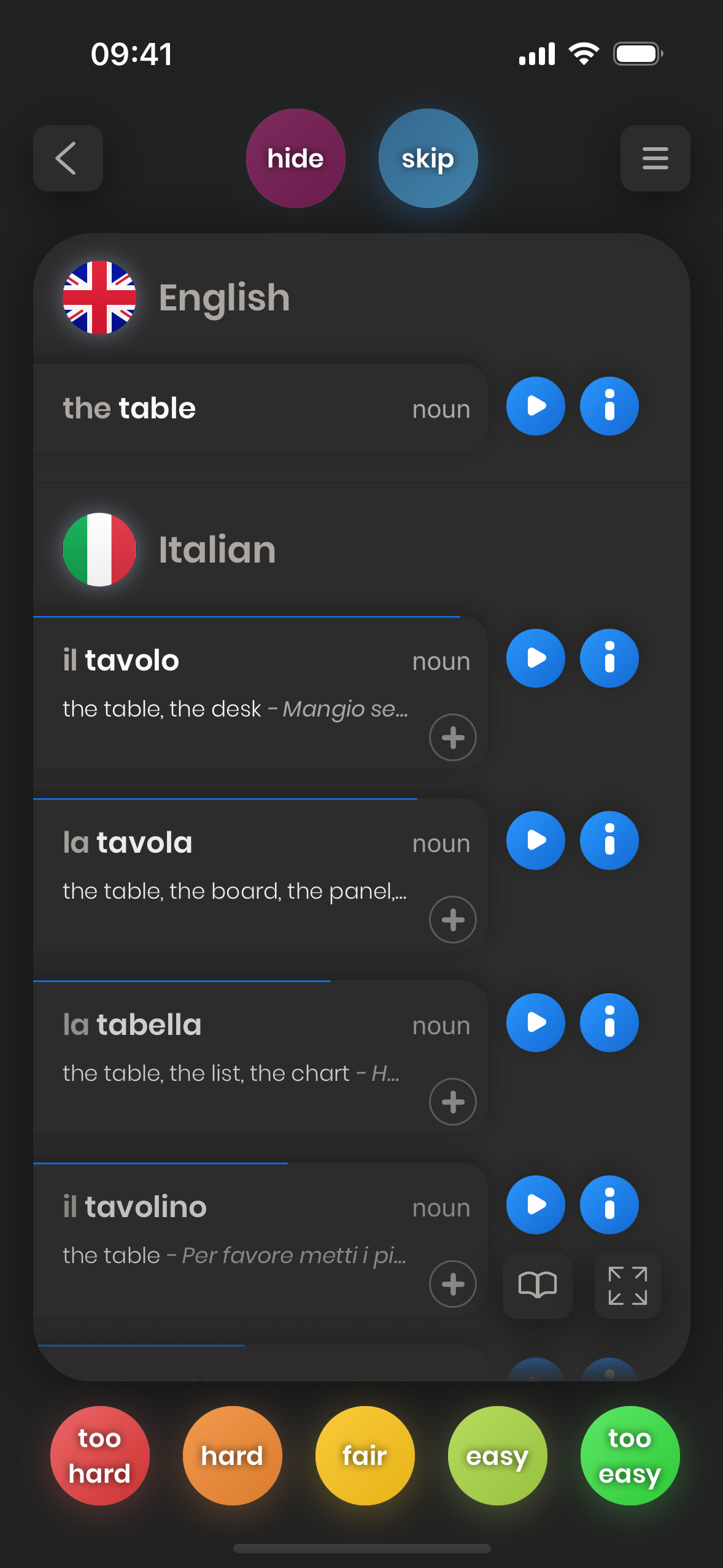The width and height of the screenshot is (723, 1568).
Task: Go back using the left arrow
Action: point(68,158)
